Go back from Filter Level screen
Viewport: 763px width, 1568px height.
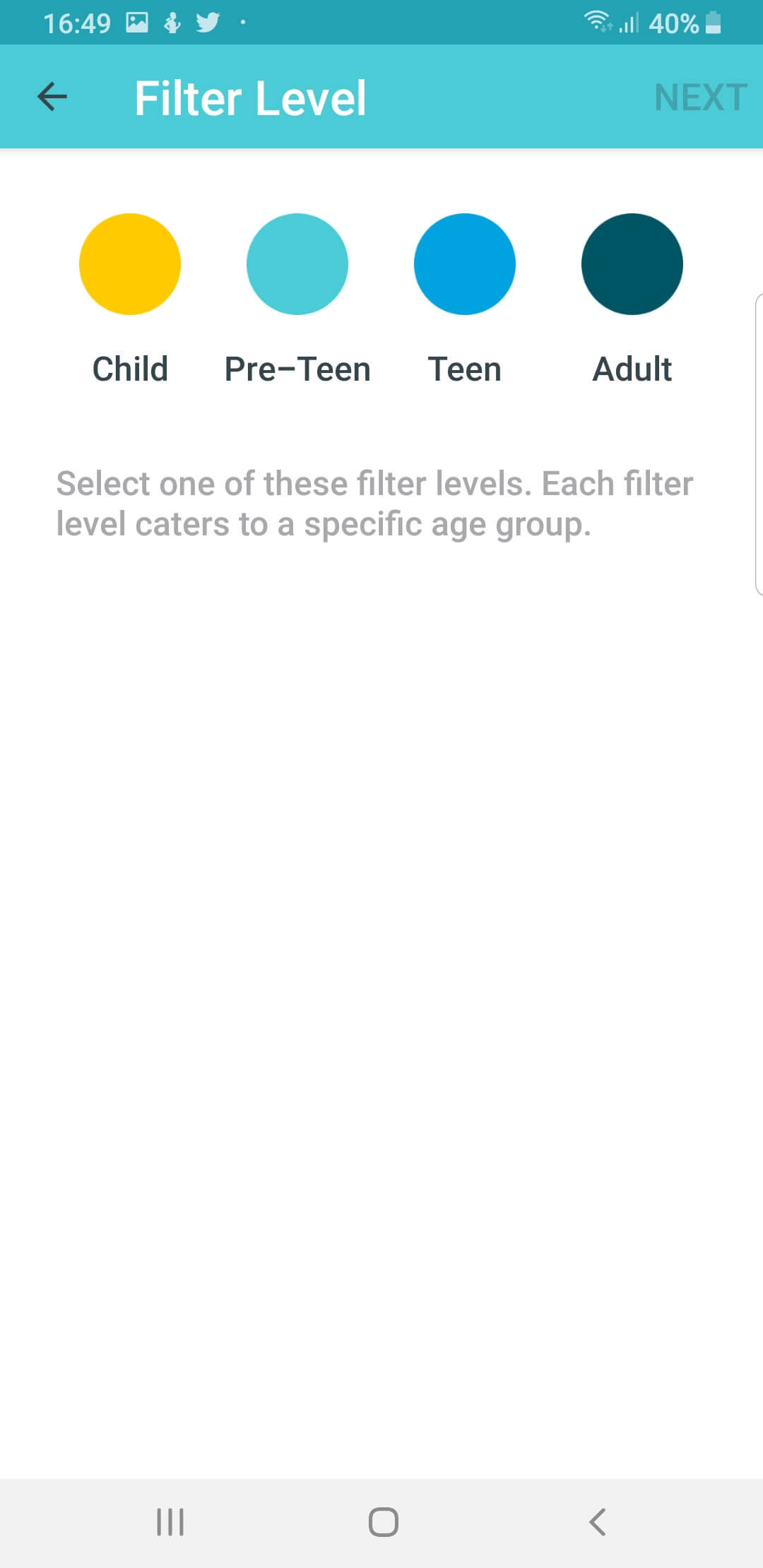coord(52,97)
